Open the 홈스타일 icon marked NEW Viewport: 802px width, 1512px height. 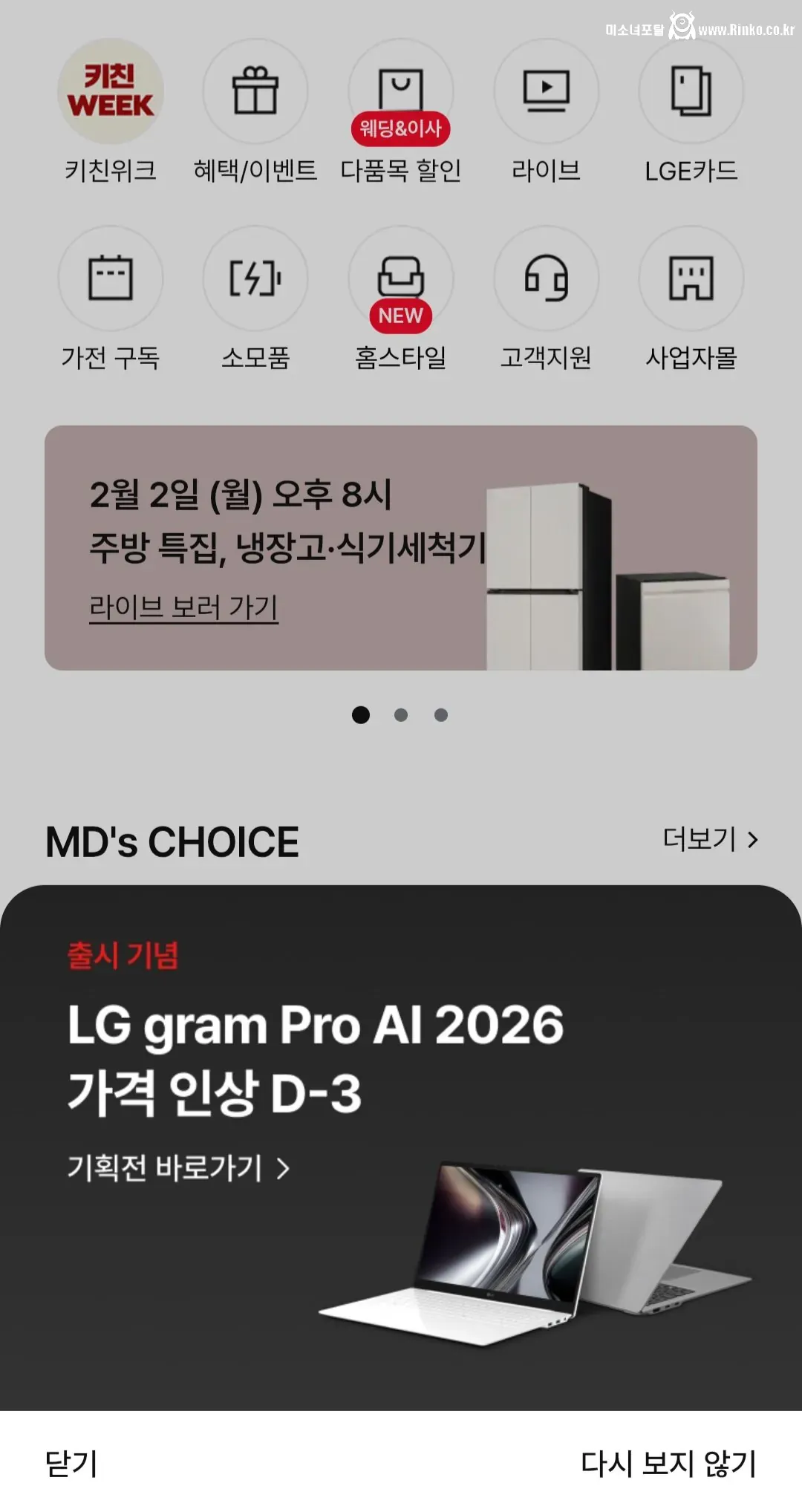coord(401,278)
